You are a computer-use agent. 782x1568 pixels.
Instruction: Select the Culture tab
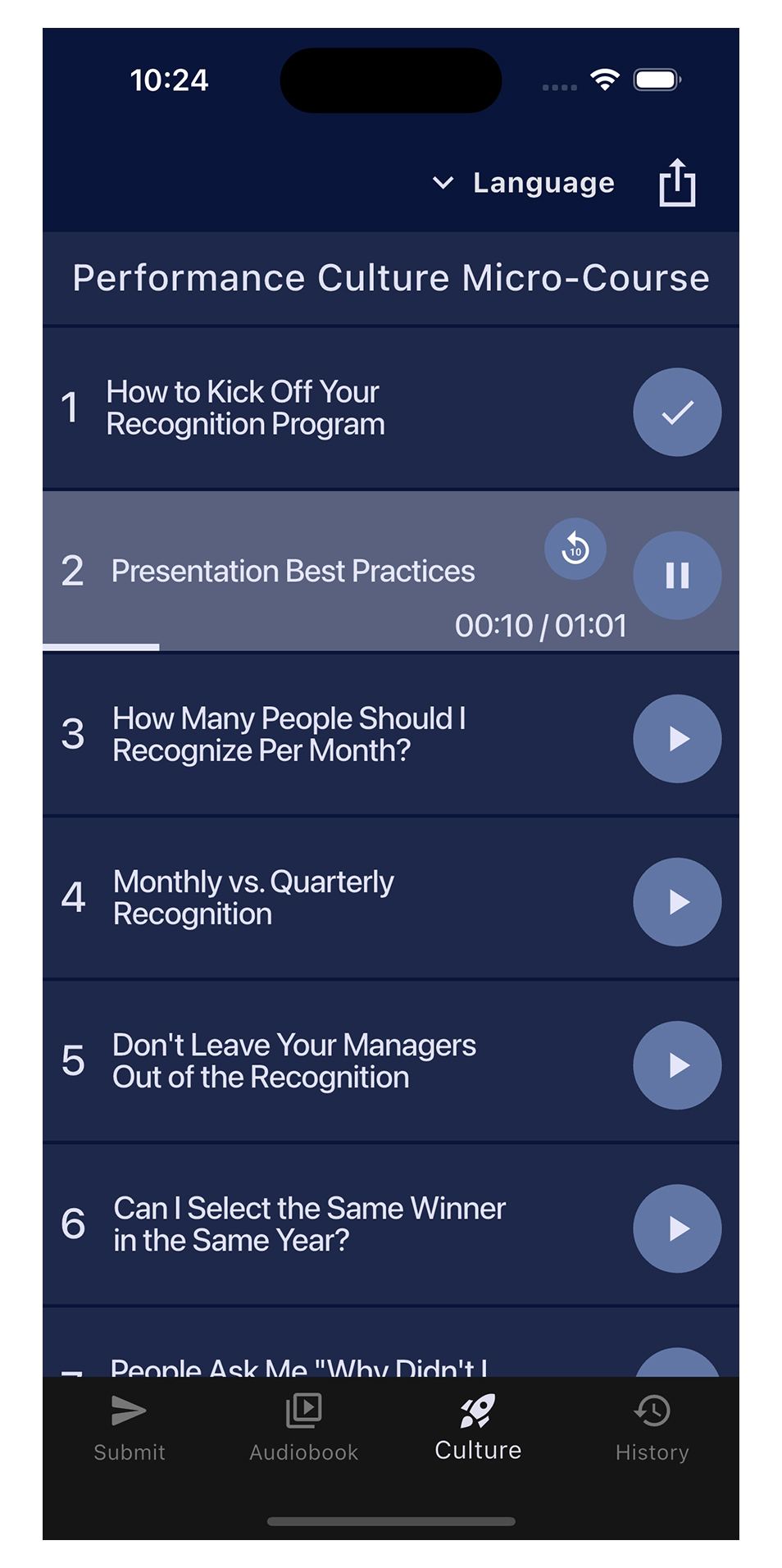click(x=478, y=1428)
